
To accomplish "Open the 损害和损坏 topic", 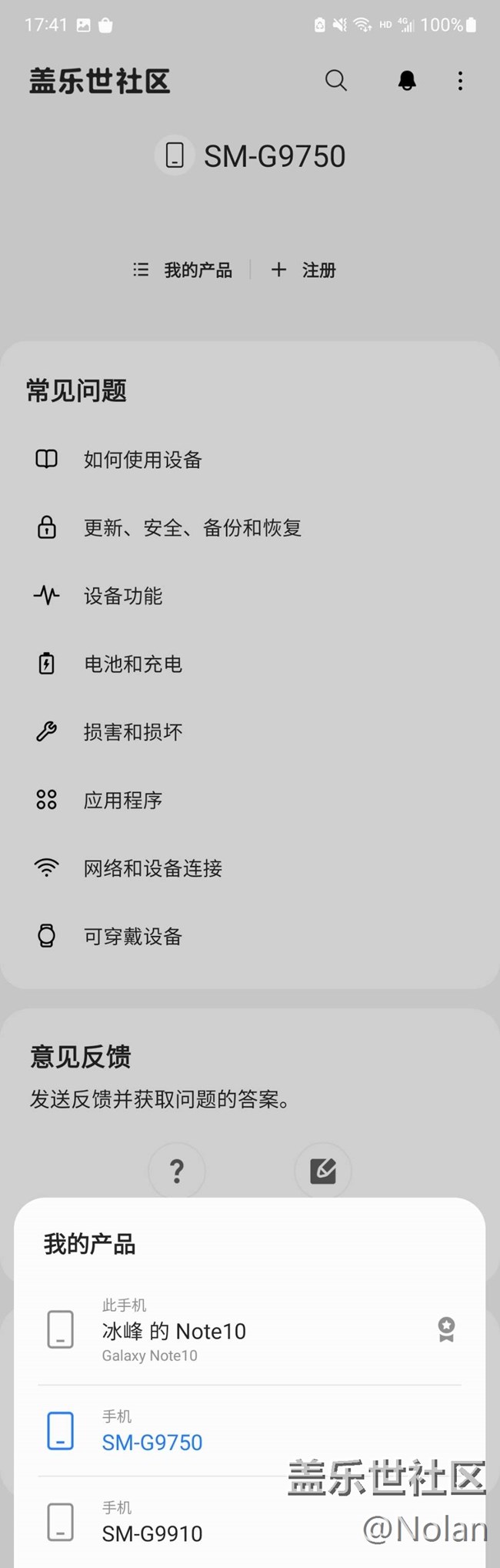I will coord(133,732).
